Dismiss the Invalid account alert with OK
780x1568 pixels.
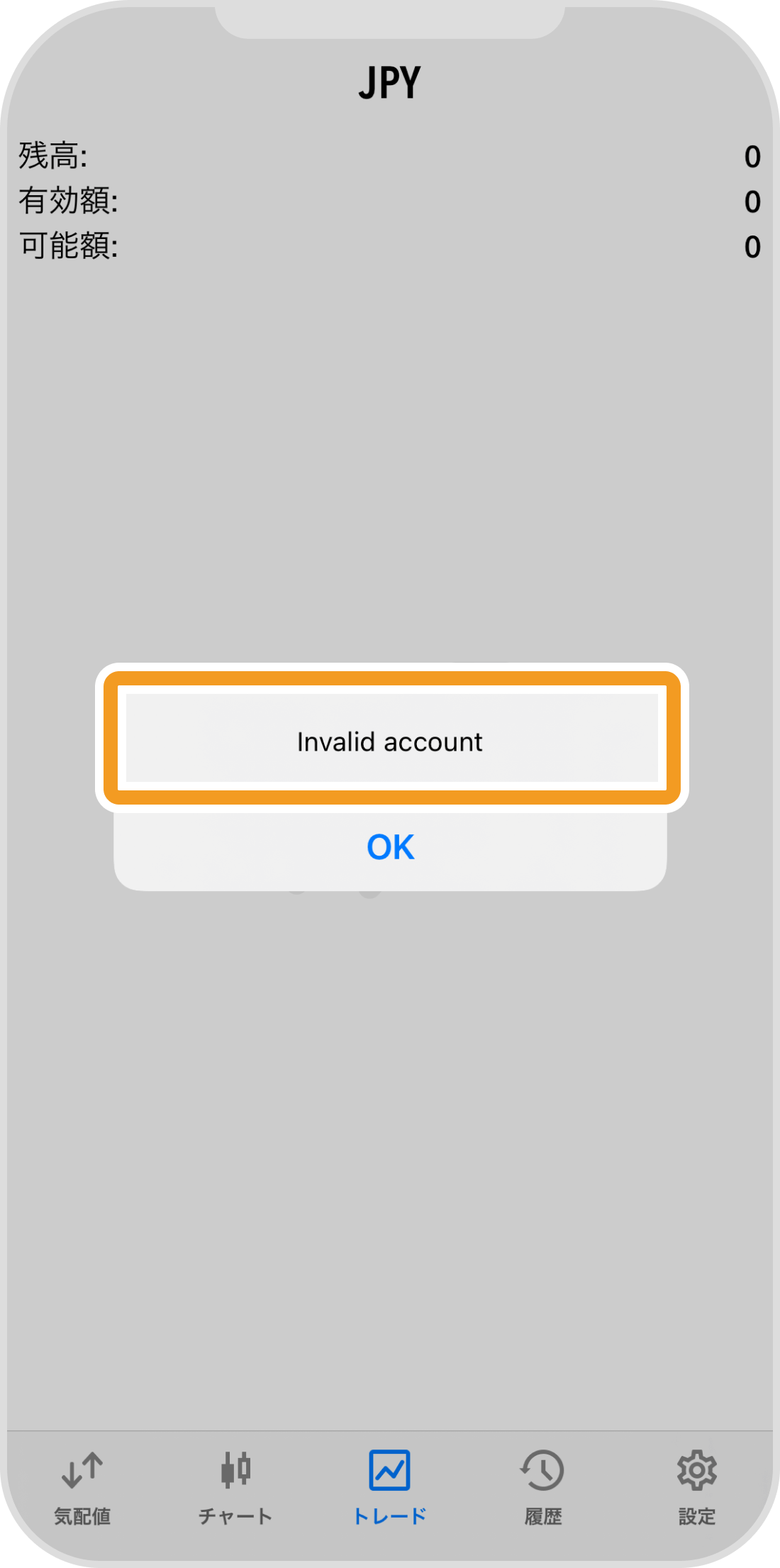390,847
